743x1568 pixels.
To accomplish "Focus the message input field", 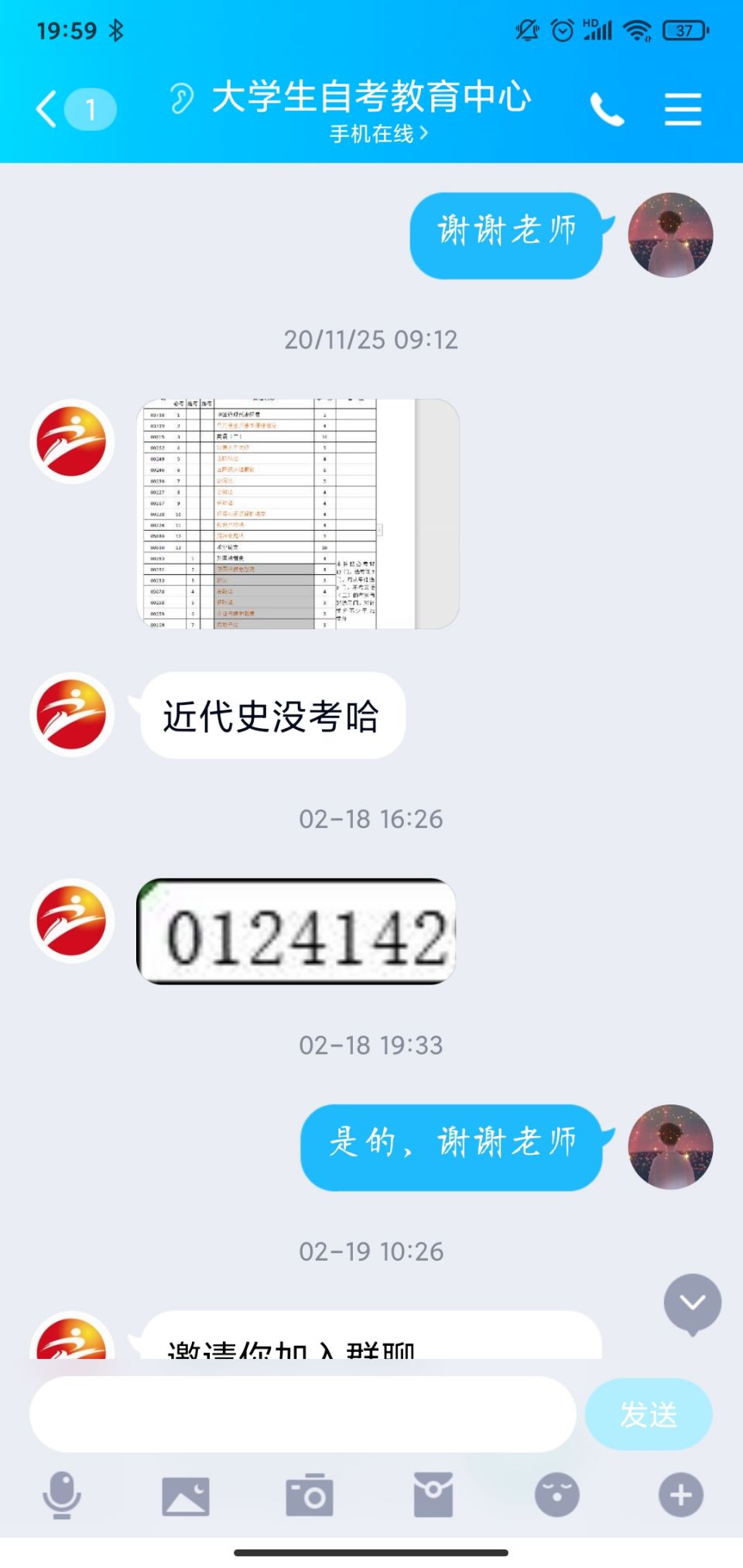I will pos(303,1415).
